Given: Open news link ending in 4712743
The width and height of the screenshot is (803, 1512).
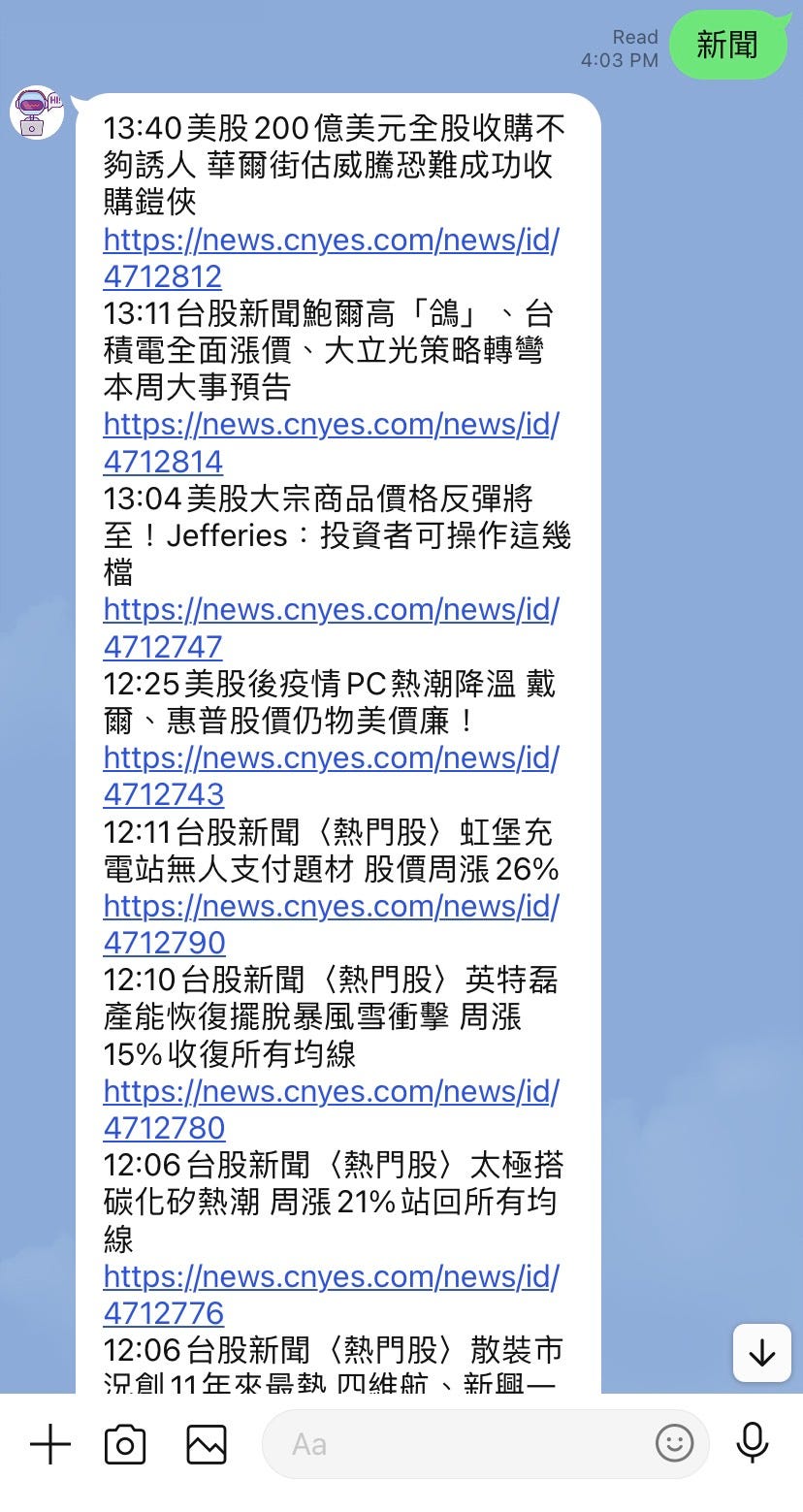Looking at the screenshot, I should [330, 758].
